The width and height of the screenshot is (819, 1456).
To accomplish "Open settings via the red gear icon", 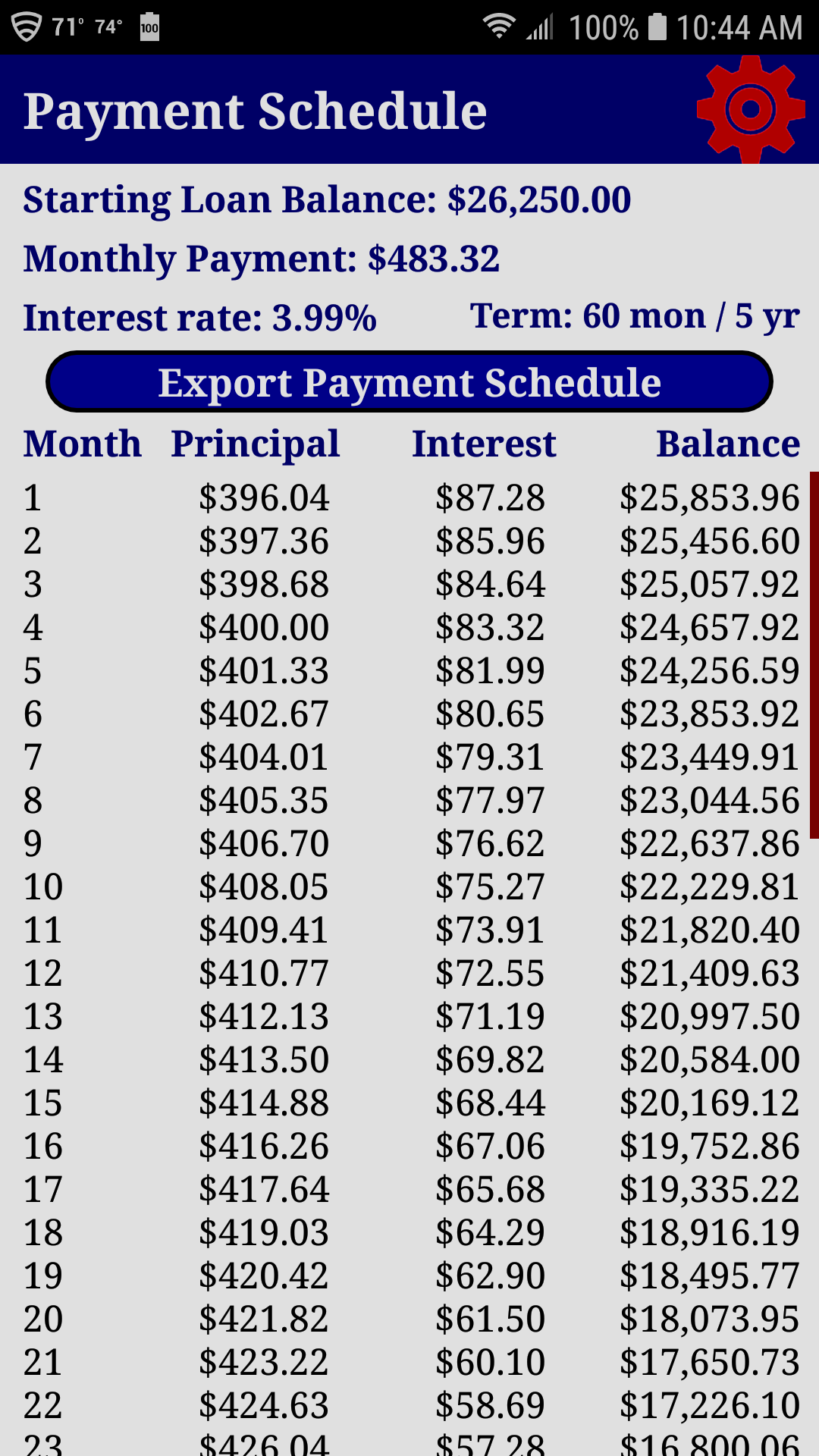I will (750, 109).
